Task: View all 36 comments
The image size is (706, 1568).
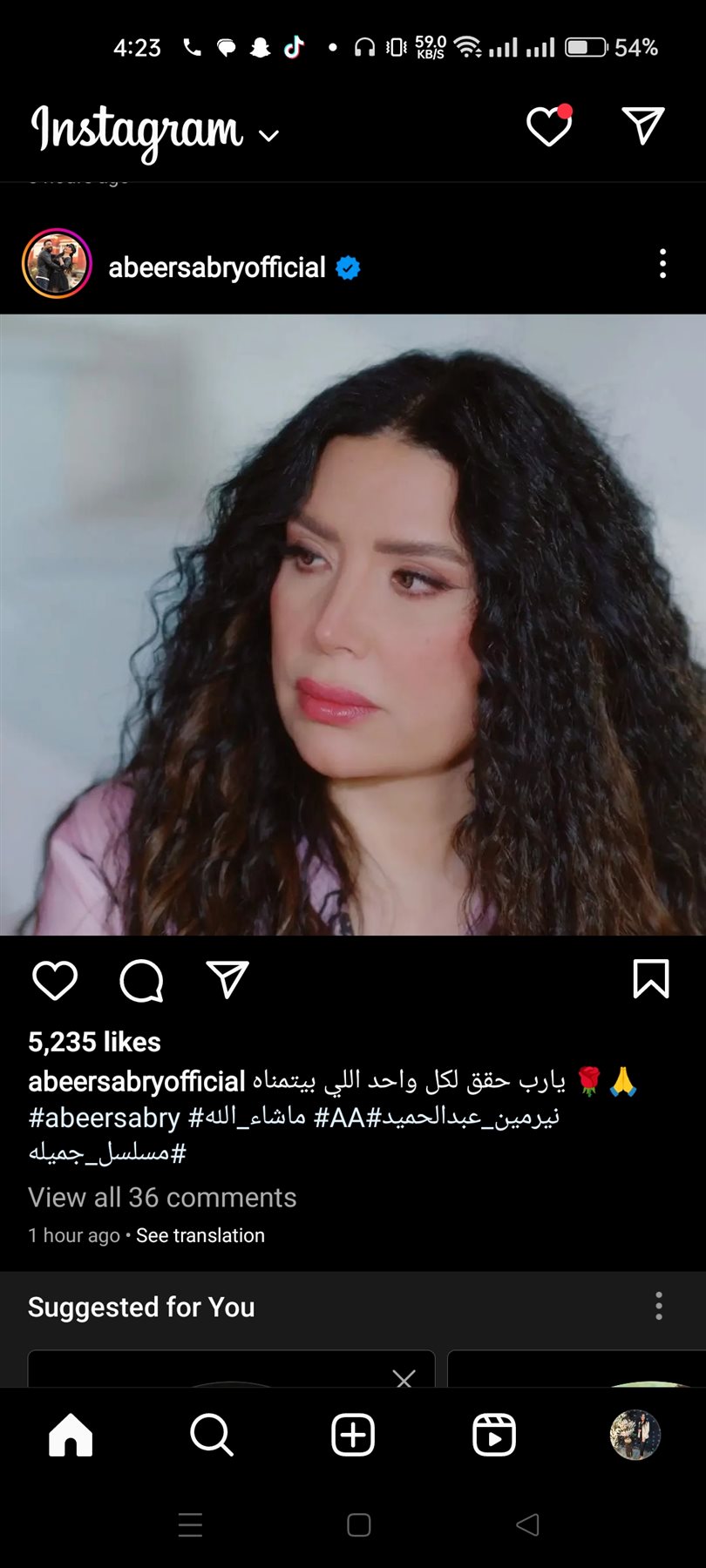Action: point(162,1198)
